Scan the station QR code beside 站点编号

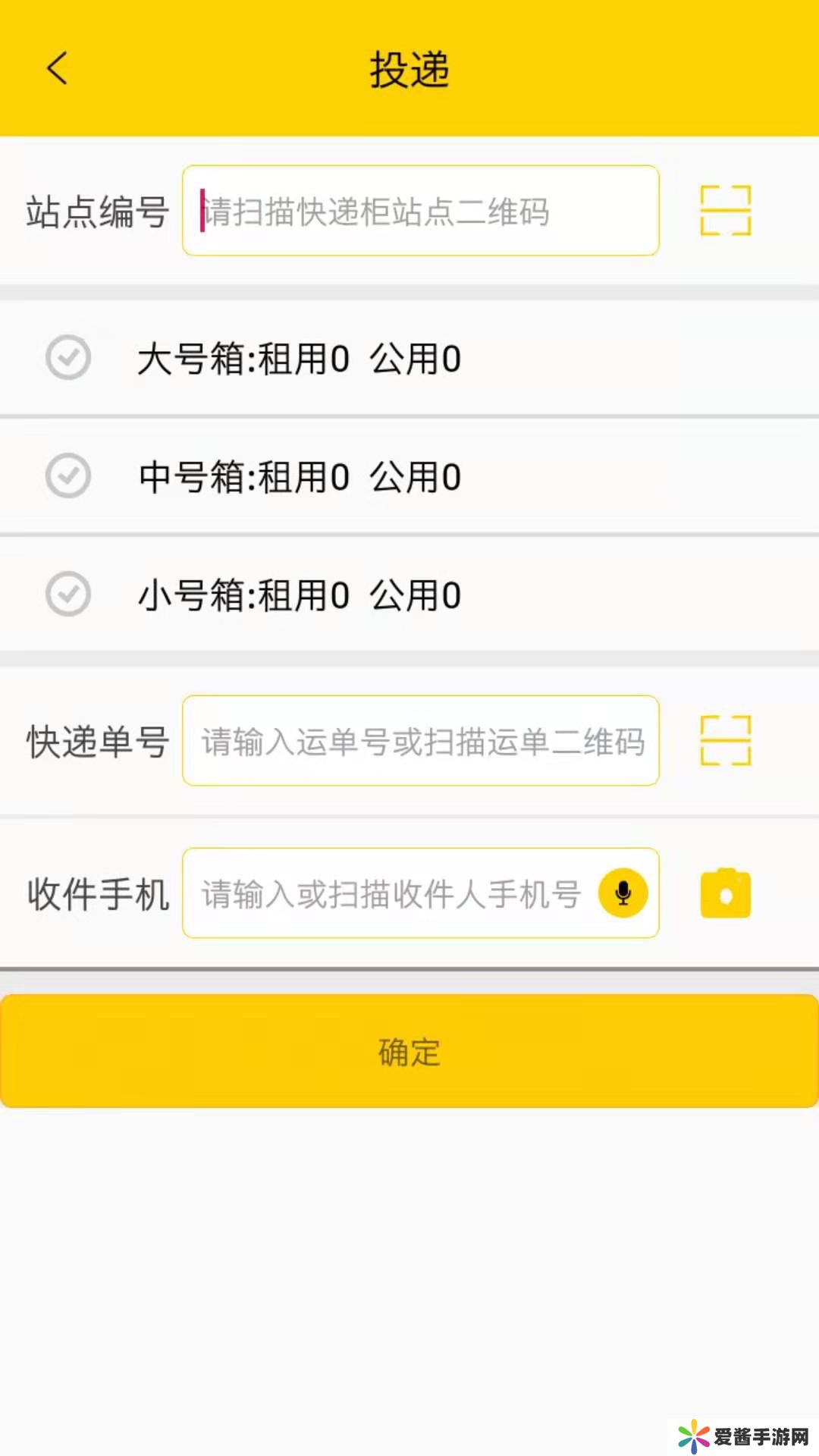click(725, 210)
